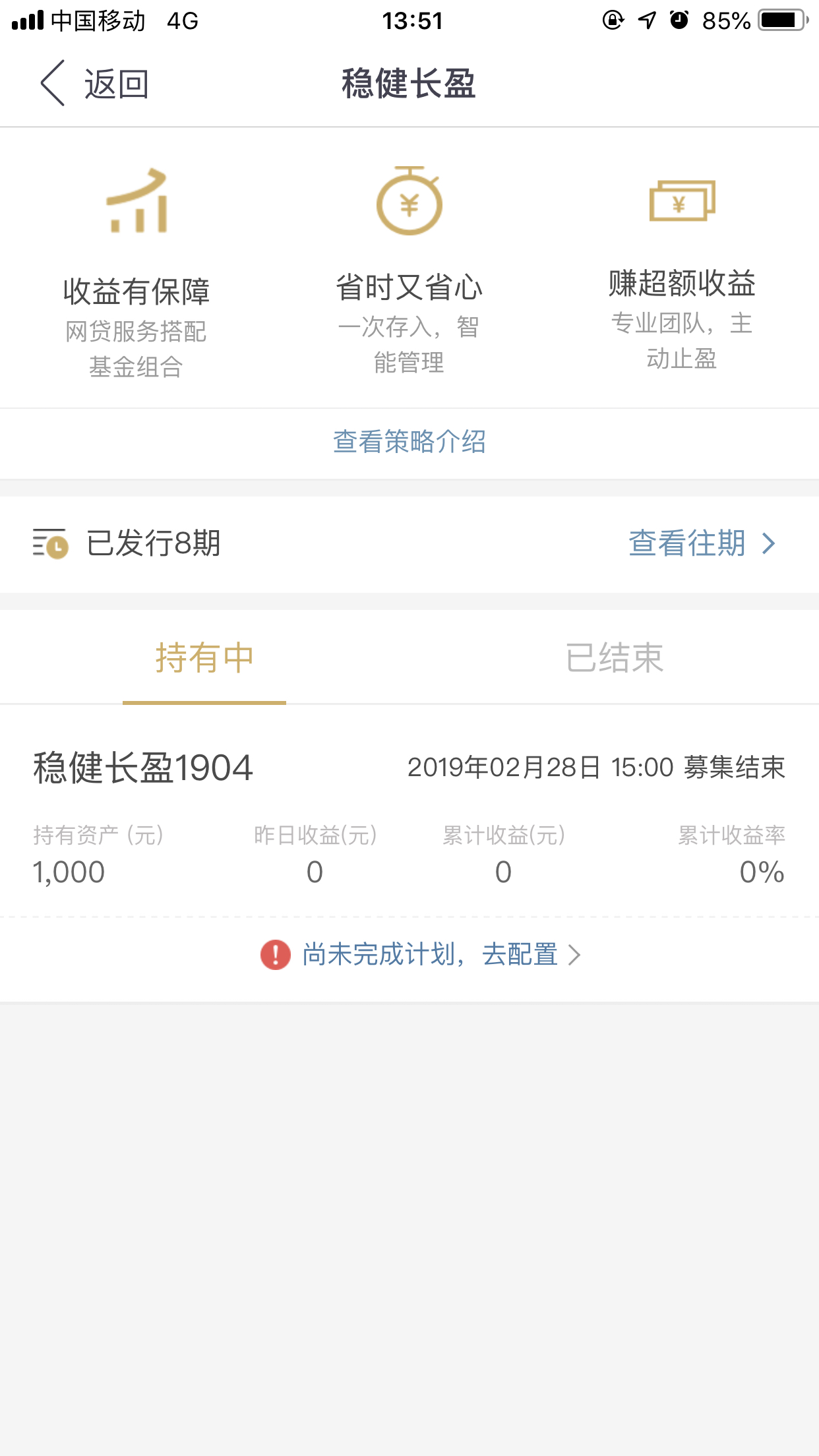Switch to the 已结束 tab

614,657
